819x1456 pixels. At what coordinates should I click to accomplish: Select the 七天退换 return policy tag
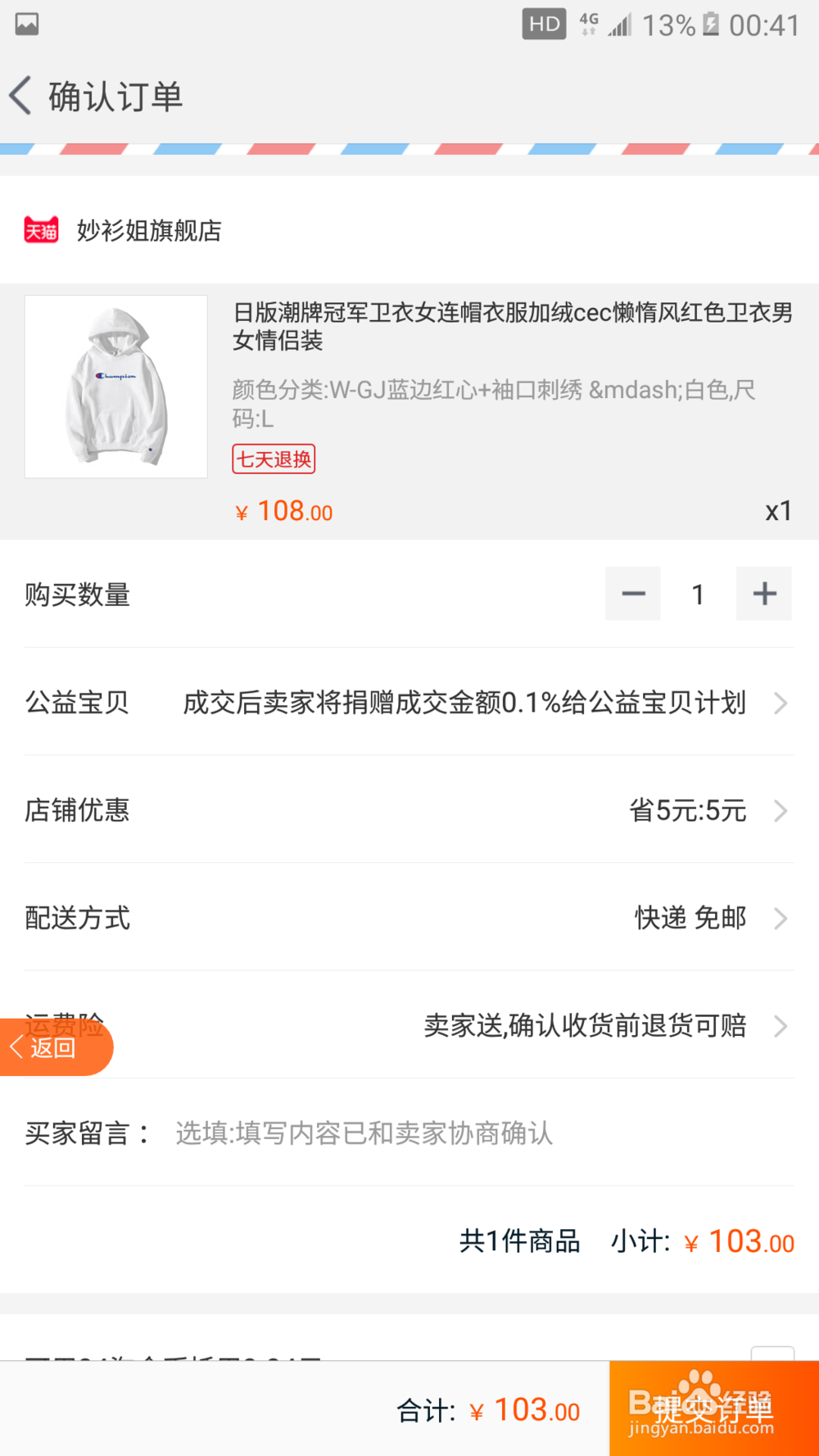point(273,460)
